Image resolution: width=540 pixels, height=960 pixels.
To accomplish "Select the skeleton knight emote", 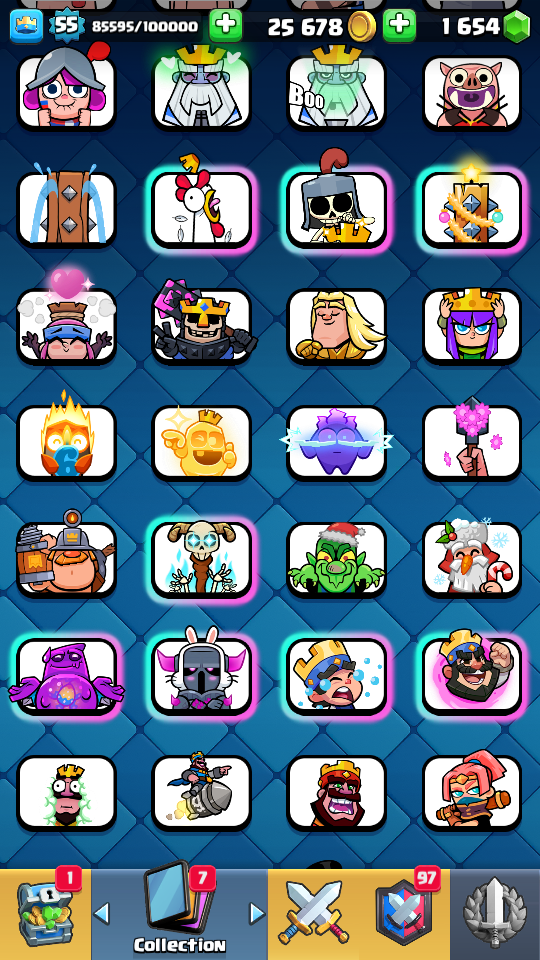I will [x=337, y=210].
